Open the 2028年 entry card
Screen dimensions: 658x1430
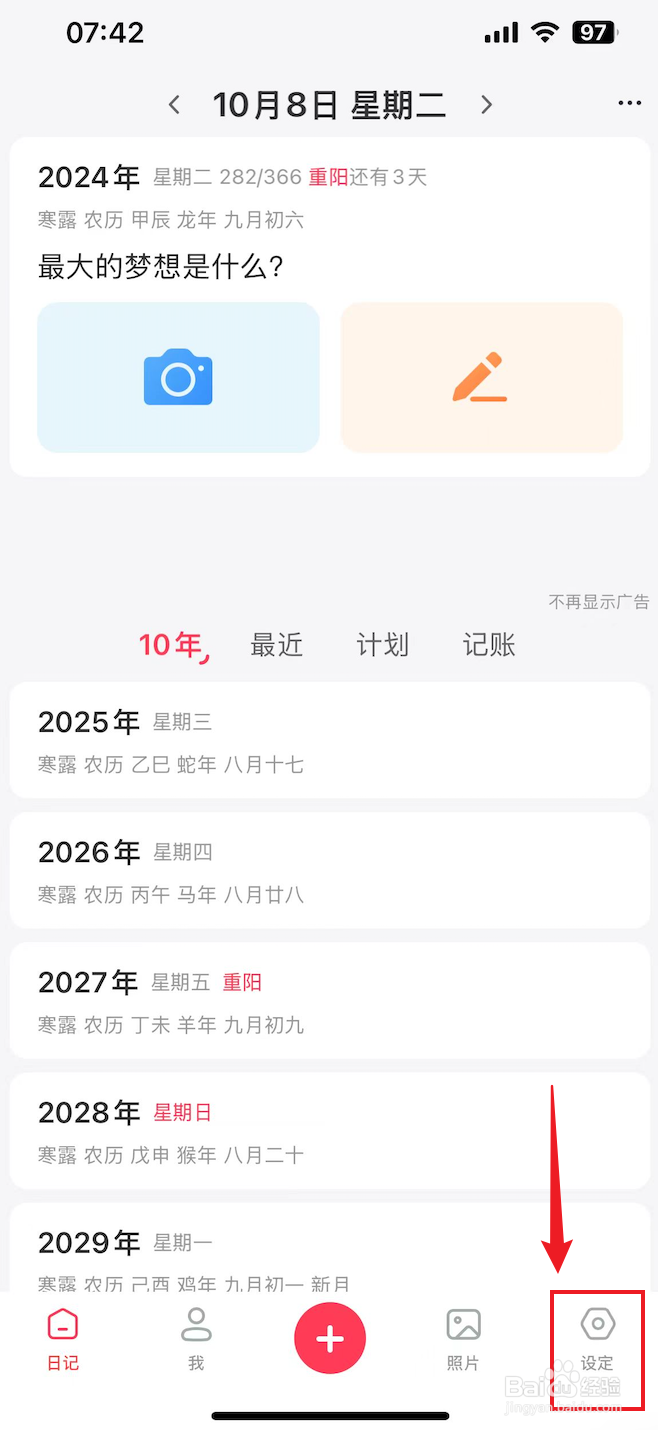tap(329, 1130)
